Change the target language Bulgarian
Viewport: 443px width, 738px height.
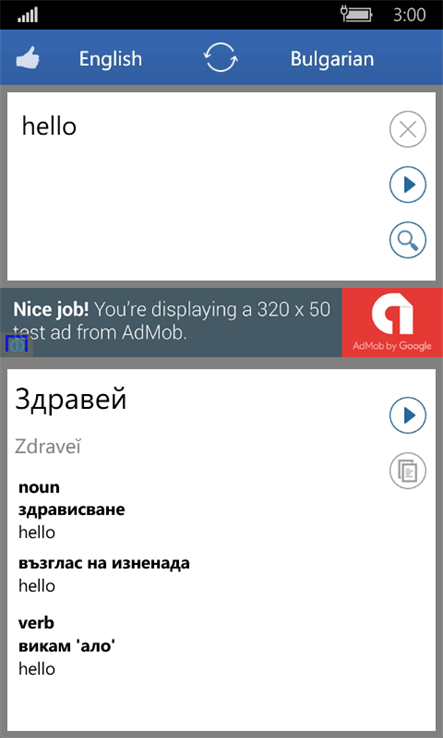click(x=332, y=59)
